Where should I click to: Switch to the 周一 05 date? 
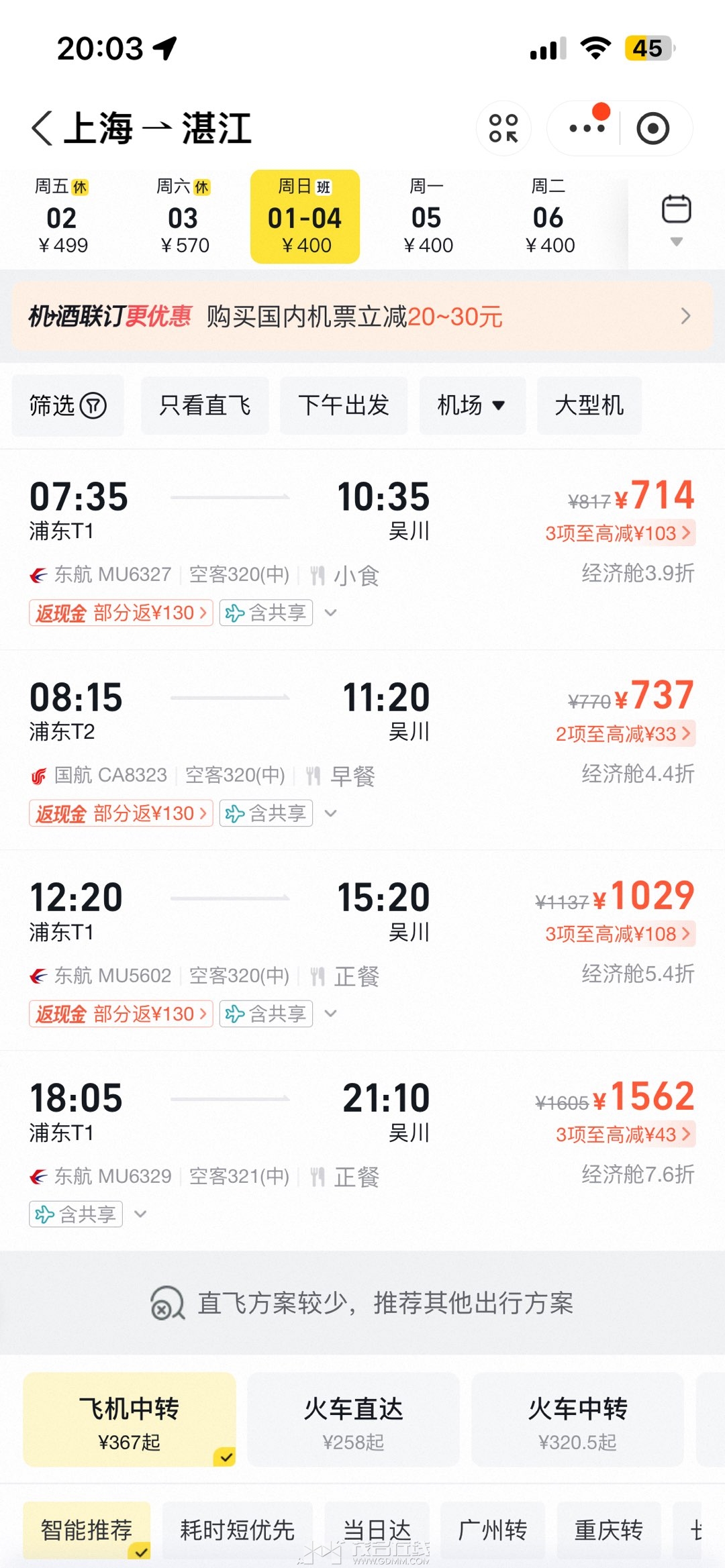pyautogui.click(x=428, y=217)
